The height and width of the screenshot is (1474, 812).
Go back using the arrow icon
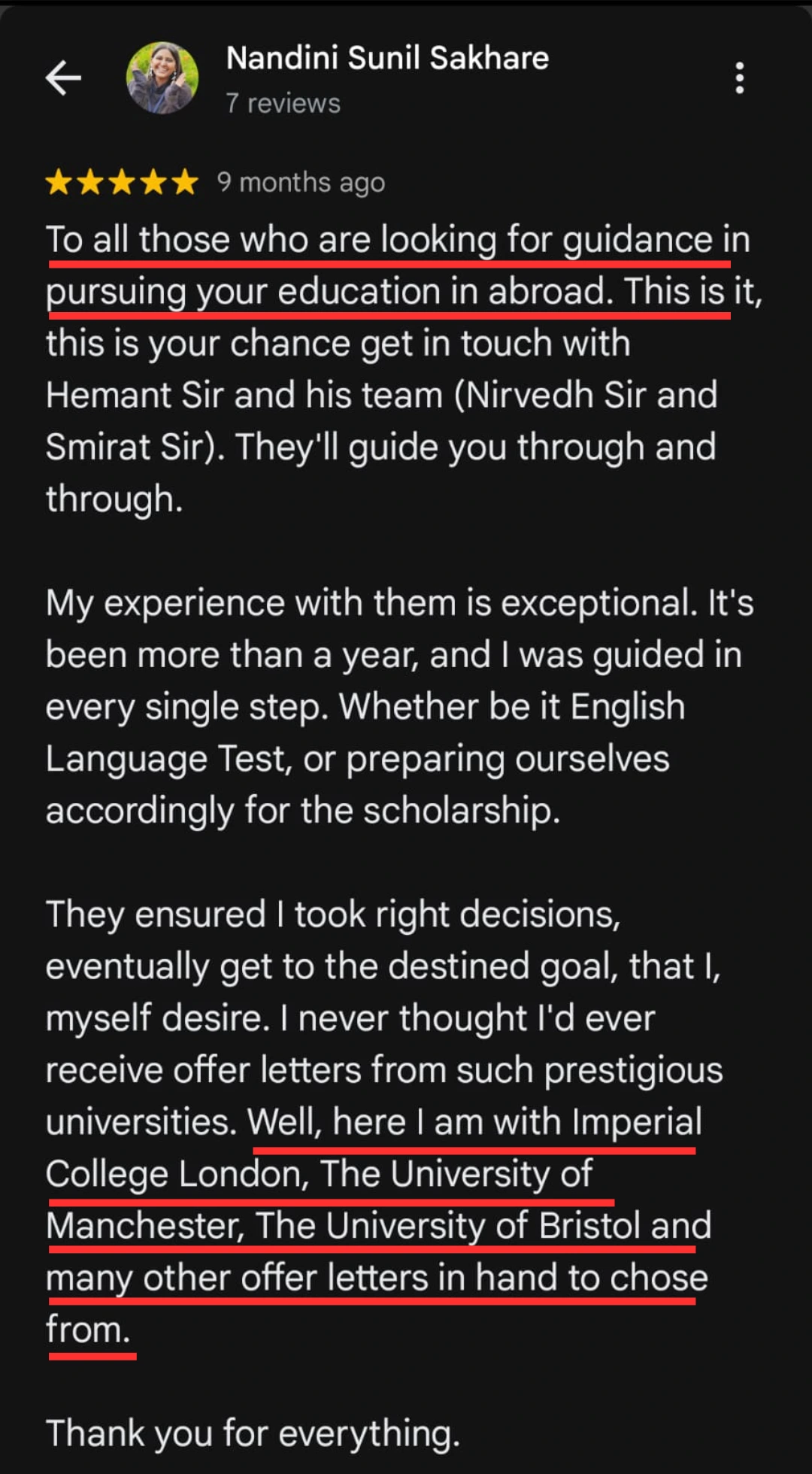coord(63,78)
